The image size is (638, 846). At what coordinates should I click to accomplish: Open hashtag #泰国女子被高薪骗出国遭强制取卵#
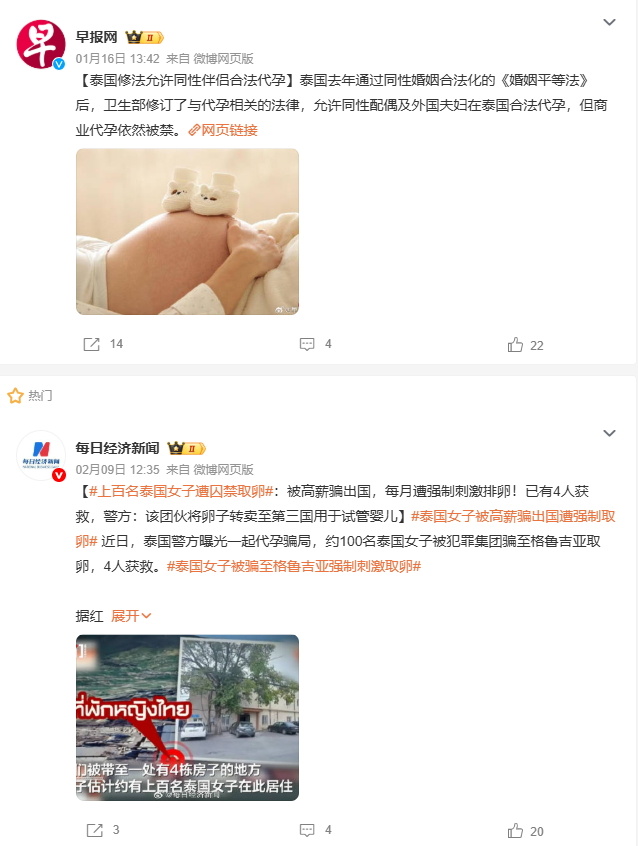pyautogui.click(x=510, y=517)
